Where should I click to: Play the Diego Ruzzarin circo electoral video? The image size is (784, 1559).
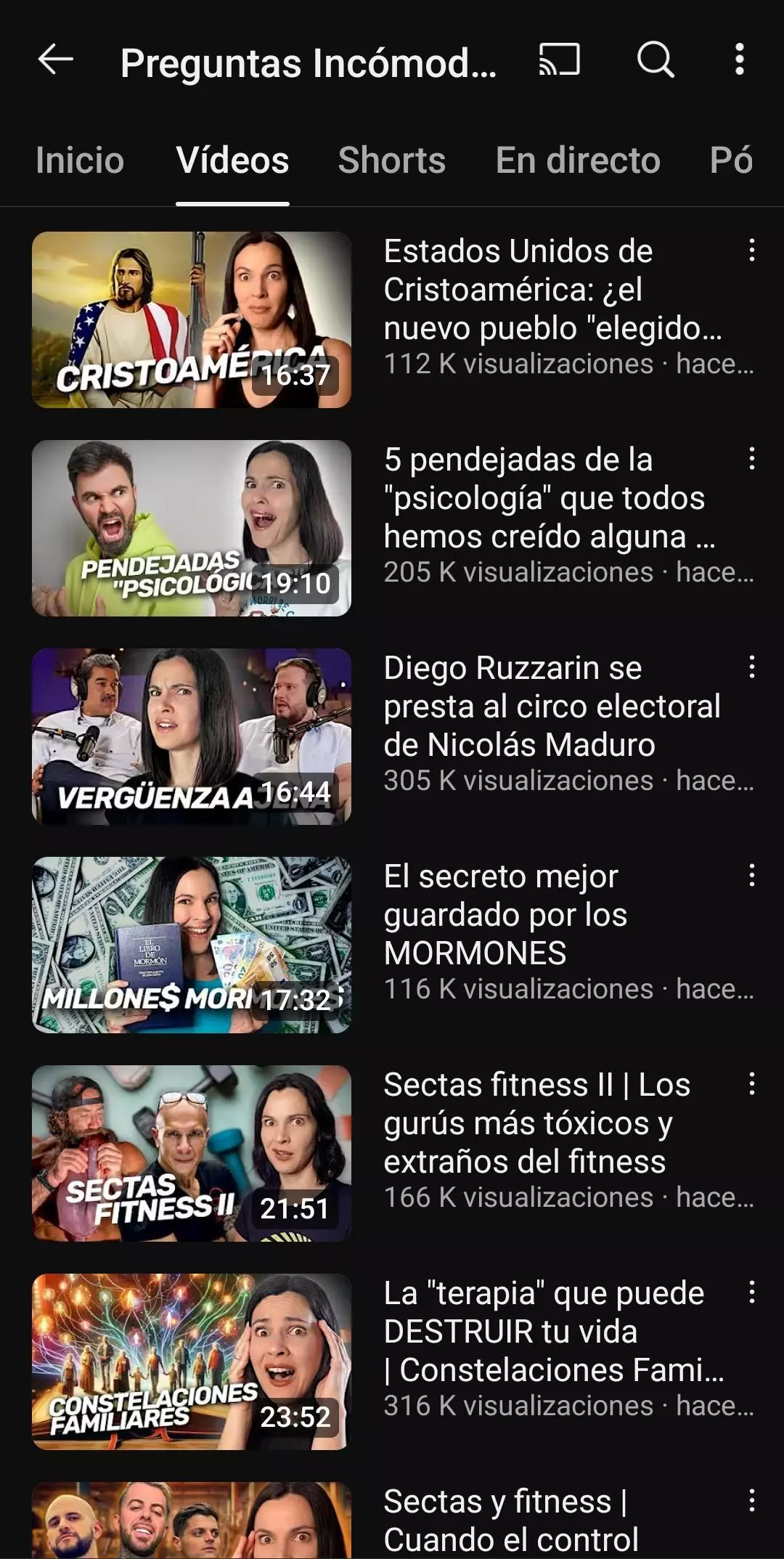pos(192,736)
